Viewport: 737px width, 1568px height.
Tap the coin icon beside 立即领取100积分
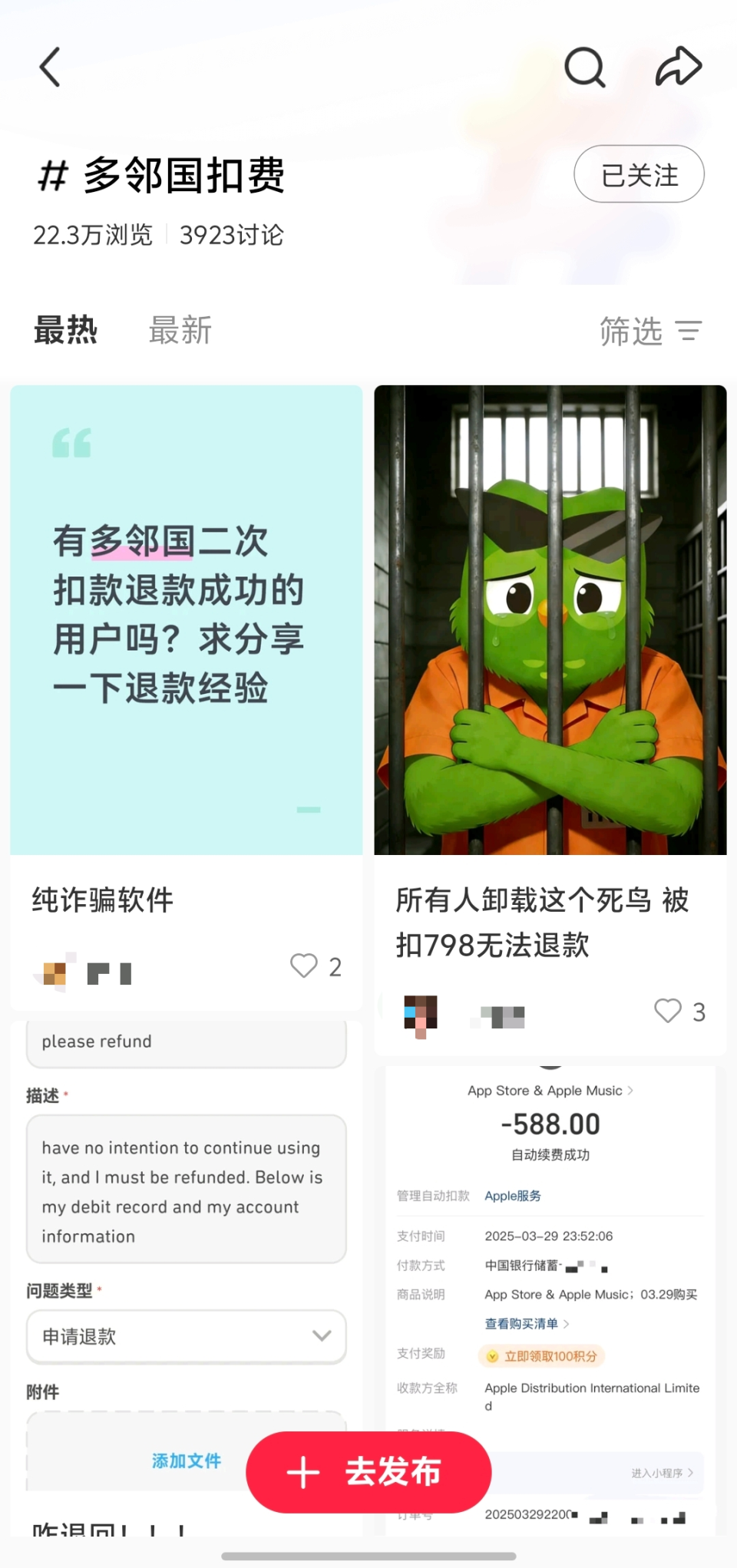tap(492, 1356)
